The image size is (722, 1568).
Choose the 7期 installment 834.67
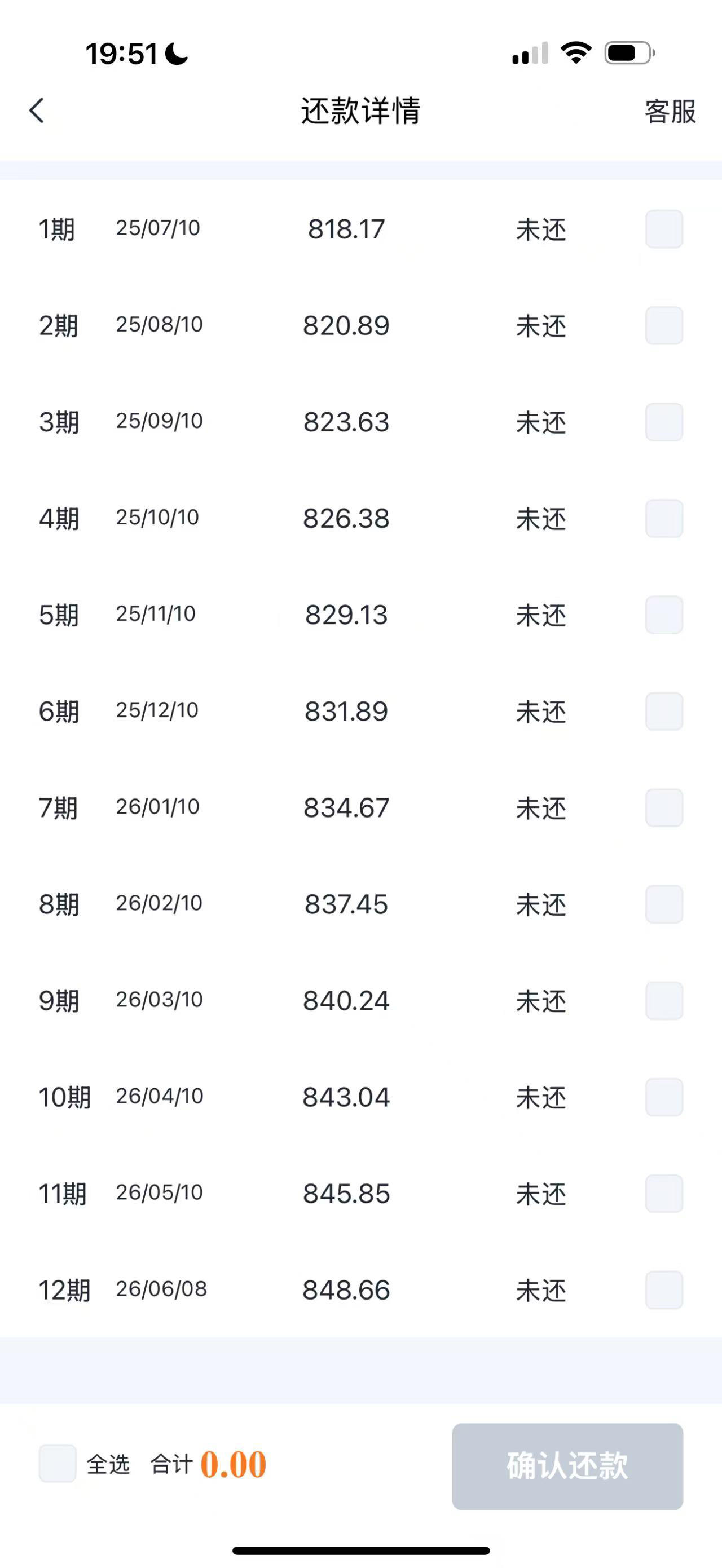[x=664, y=808]
